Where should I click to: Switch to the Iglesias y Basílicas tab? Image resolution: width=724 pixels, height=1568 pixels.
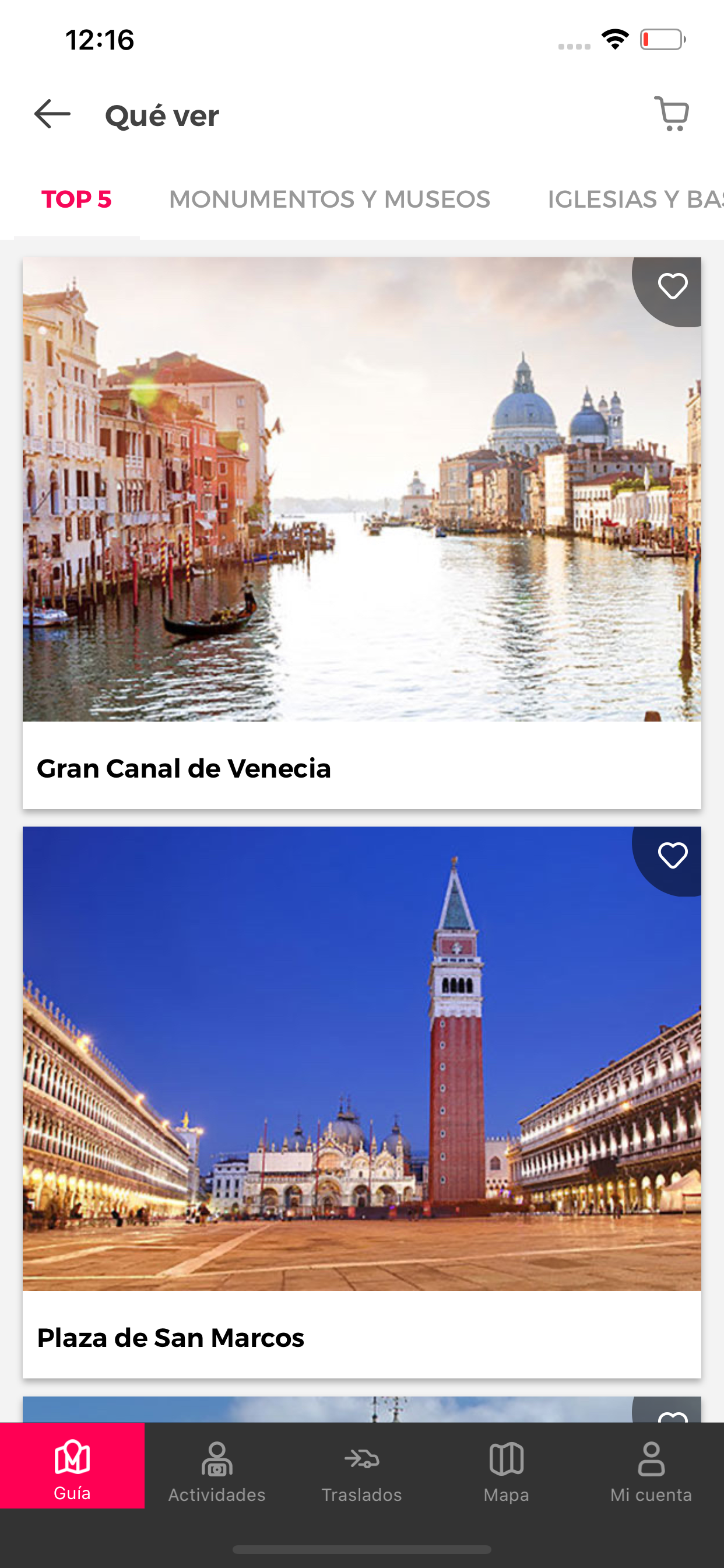coord(635,199)
